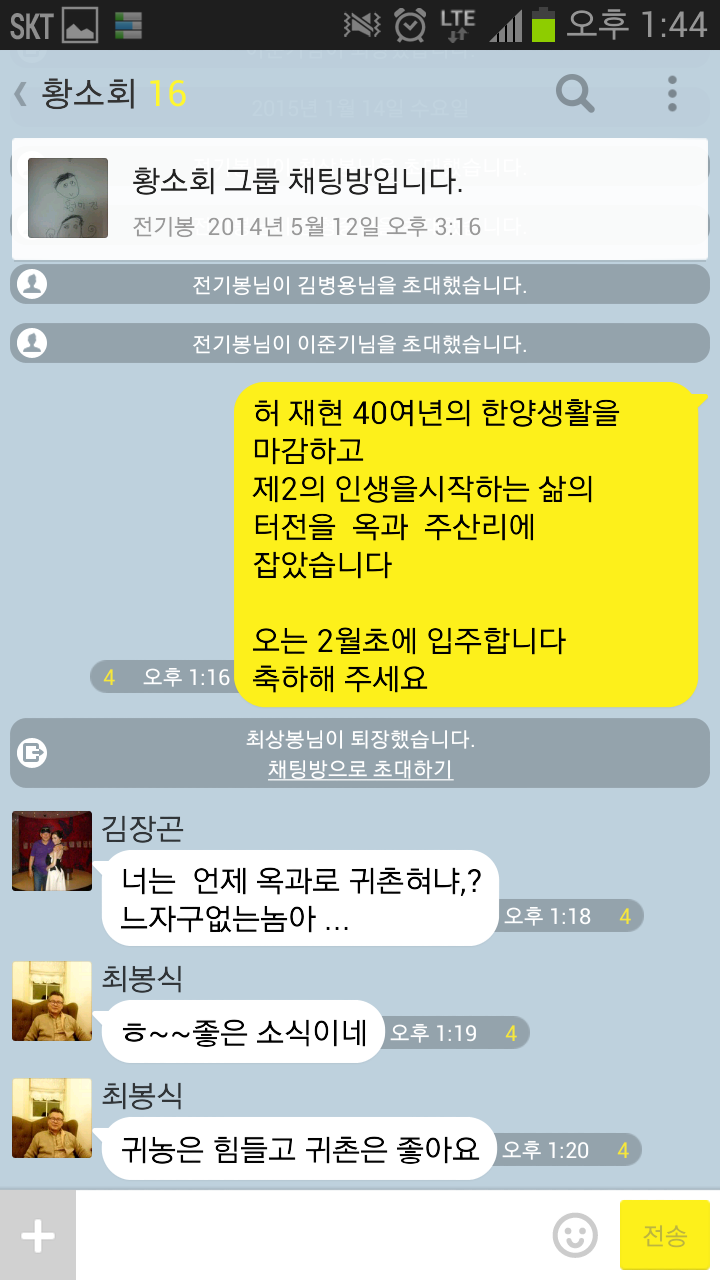Send the message with 전송 button

(x=665, y=1236)
